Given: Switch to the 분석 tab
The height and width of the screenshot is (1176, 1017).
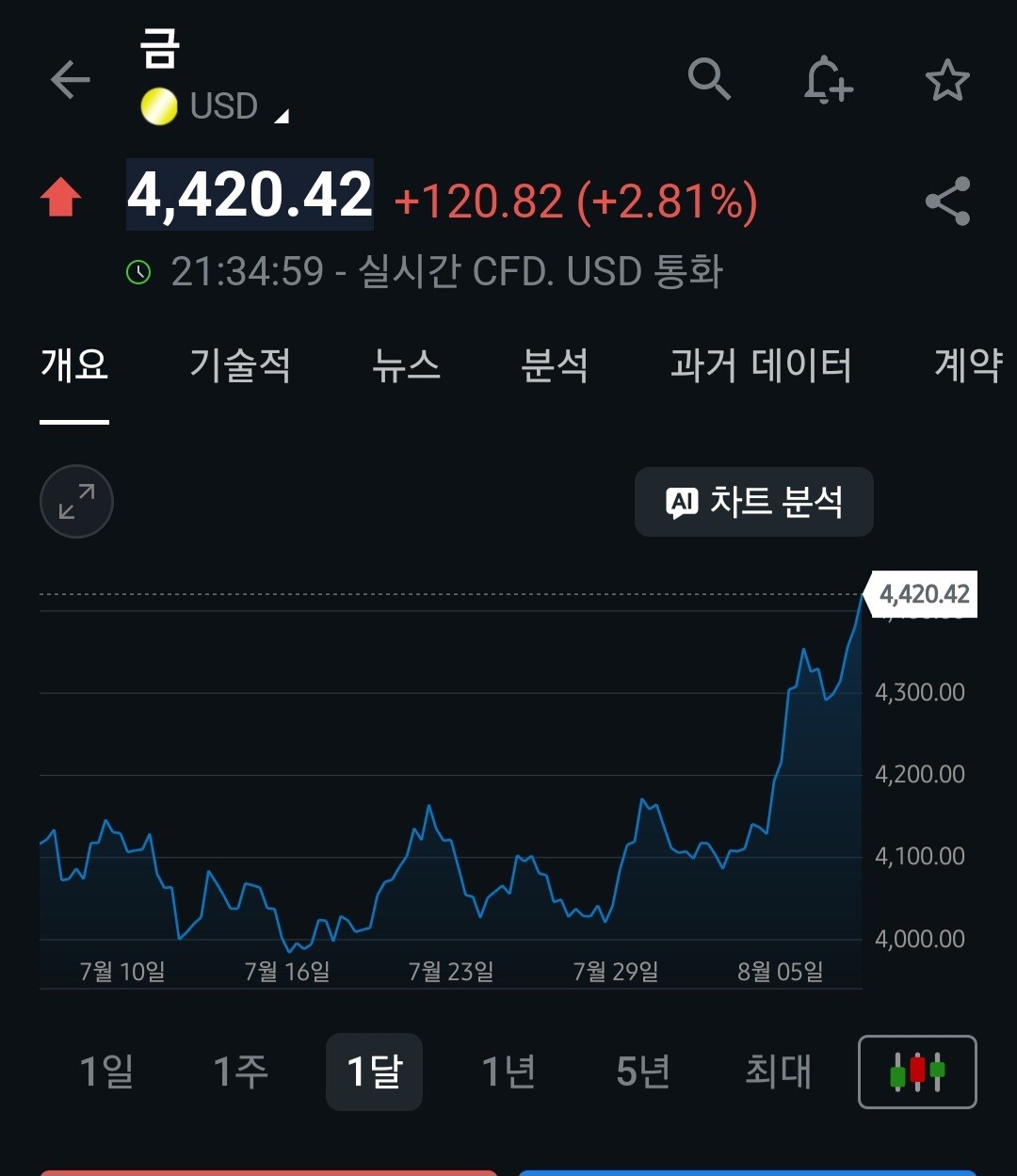Looking at the screenshot, I should 555,365.
